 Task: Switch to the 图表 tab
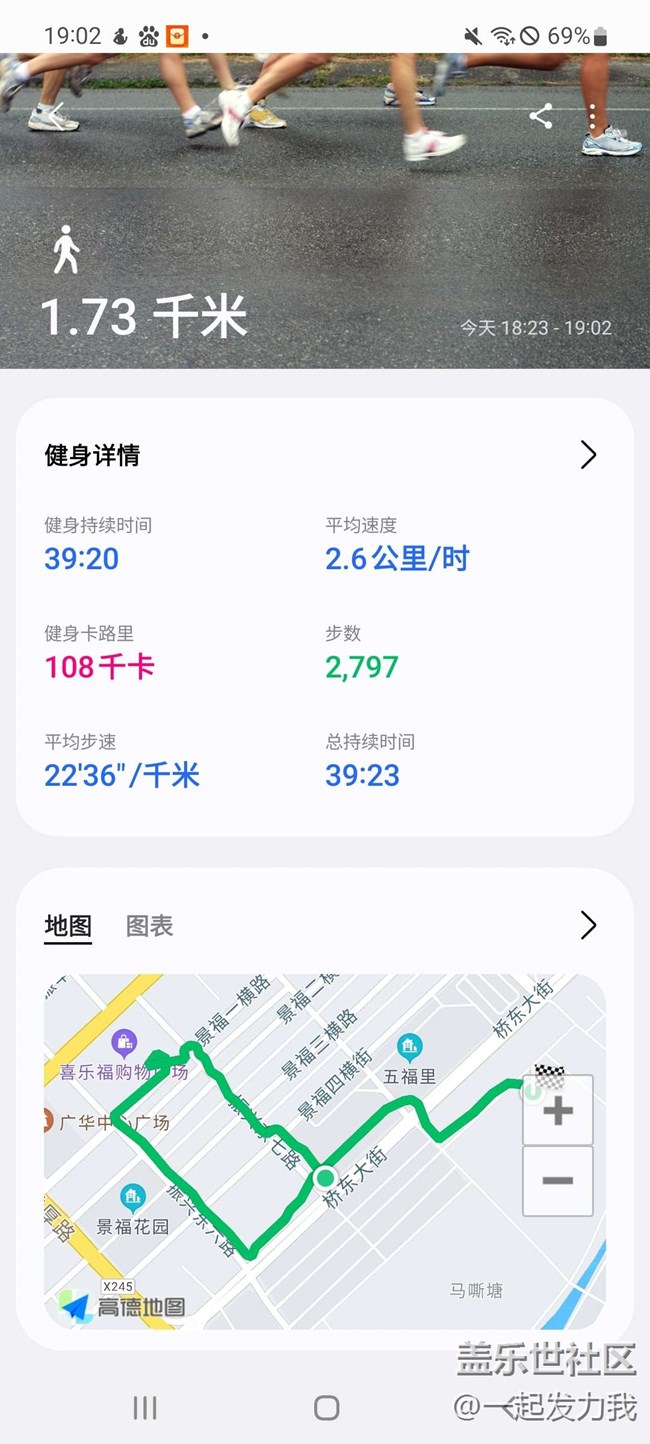[x=150, y=926]
